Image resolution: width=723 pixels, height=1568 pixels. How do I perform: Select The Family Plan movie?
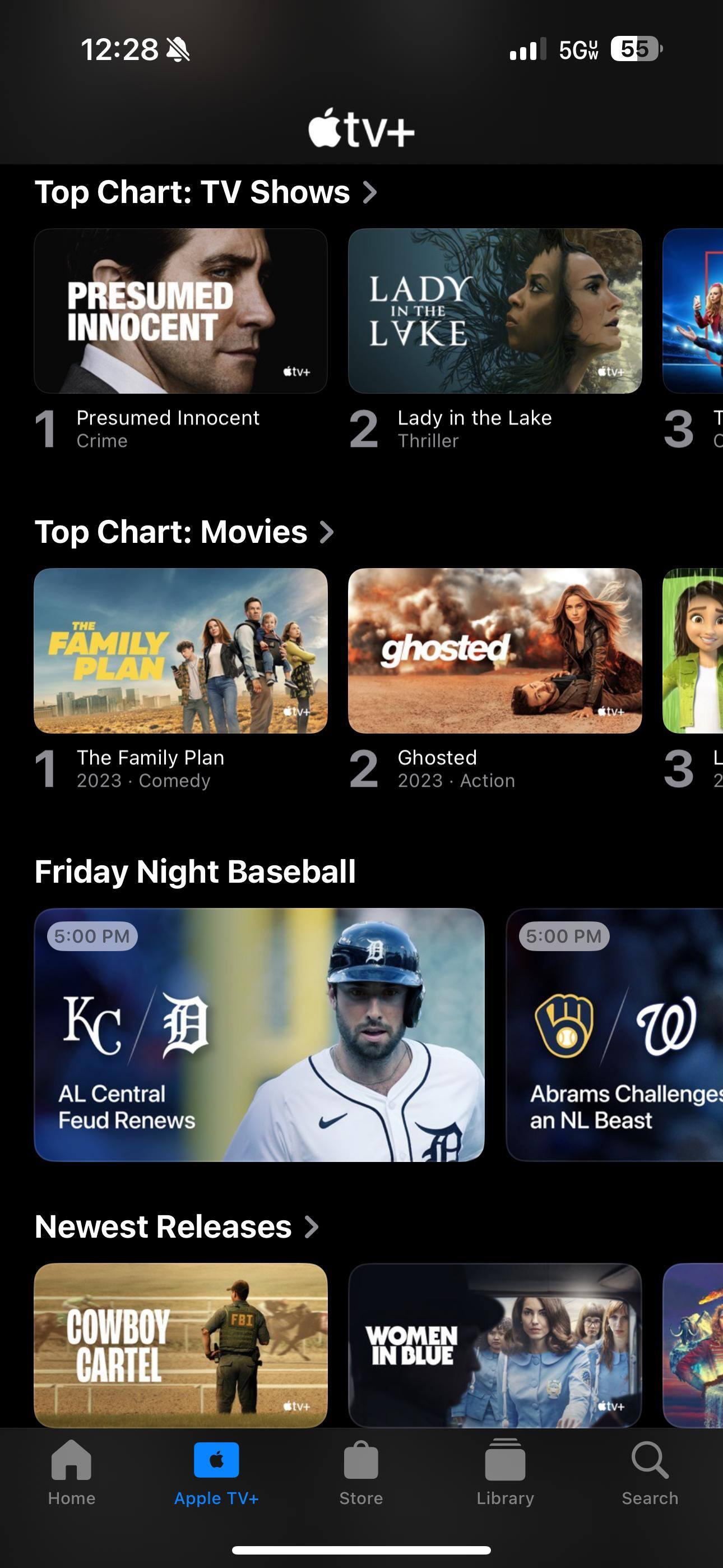[180, 651]
